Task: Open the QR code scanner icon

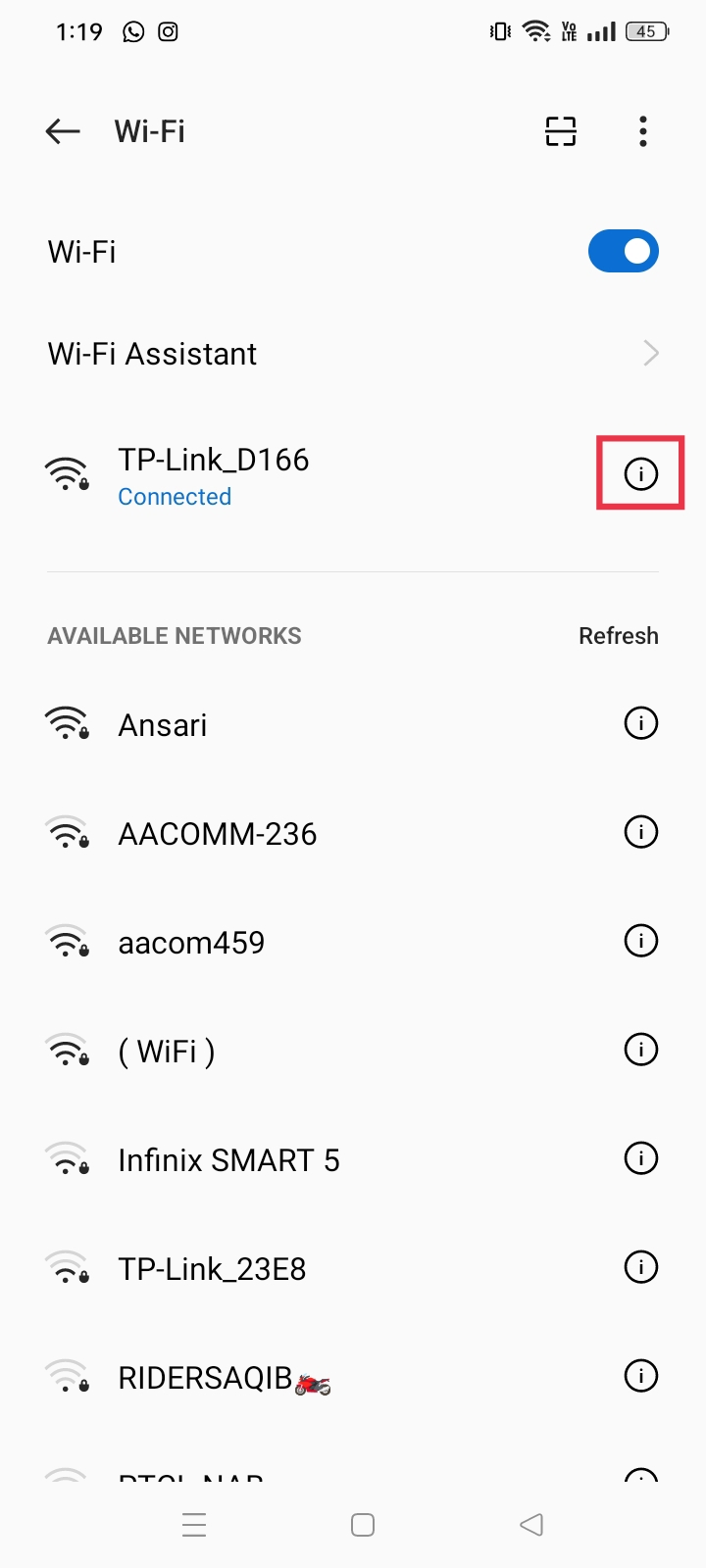Action: tap(559, 131)
